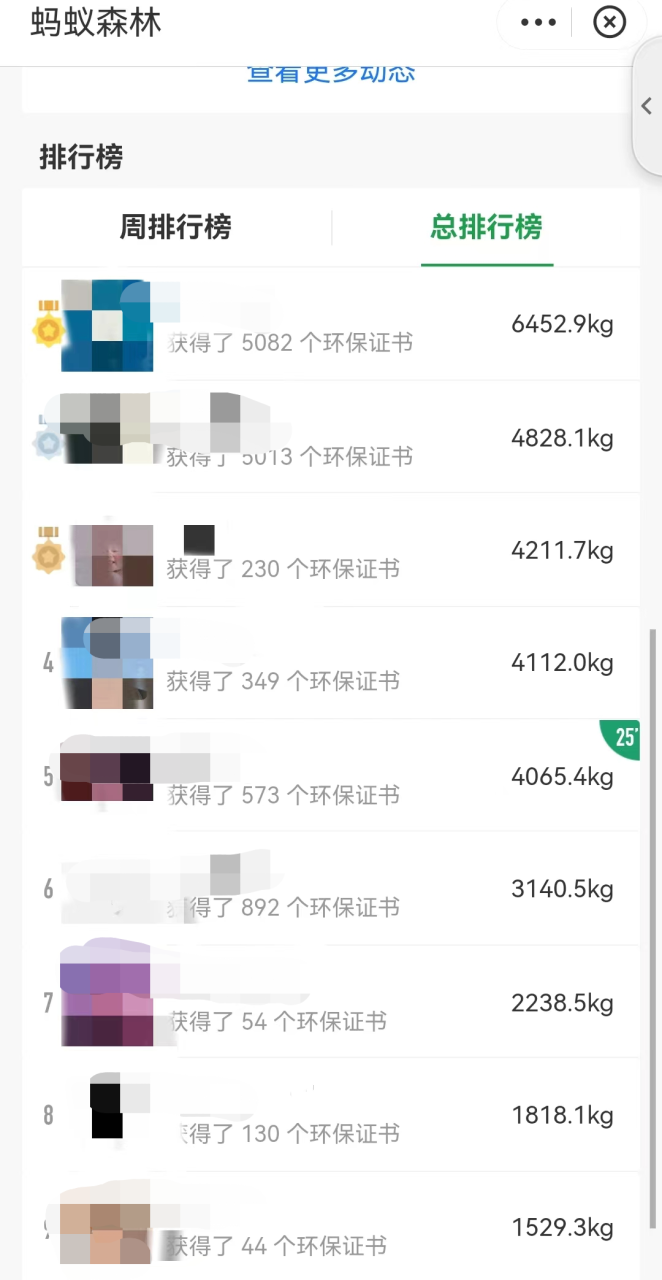Image resolution: width=662 pixels, height=1280 pixels.
Task: Visit rank 8 friend with 1818.1kg
Action: point(330,1115)
